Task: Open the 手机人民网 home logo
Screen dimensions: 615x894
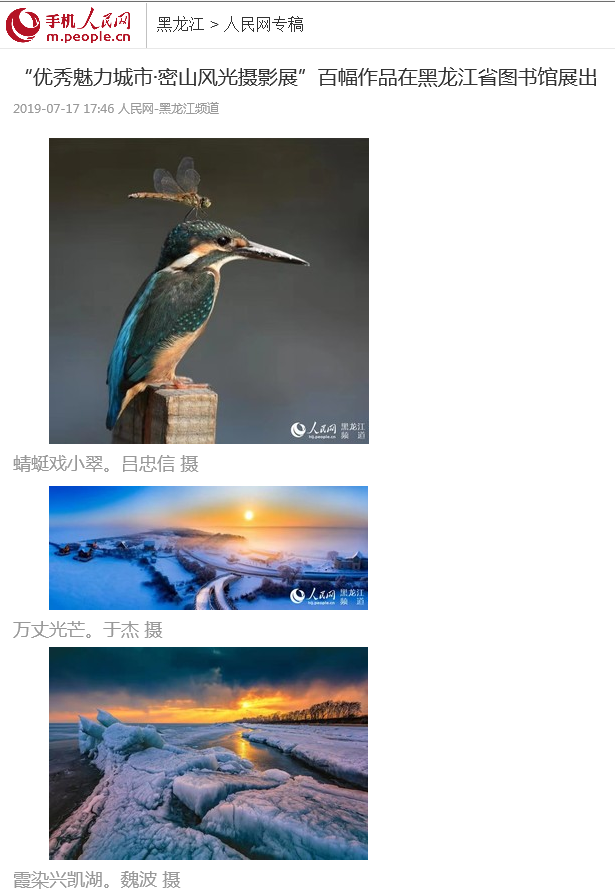Action: [70, 25]
